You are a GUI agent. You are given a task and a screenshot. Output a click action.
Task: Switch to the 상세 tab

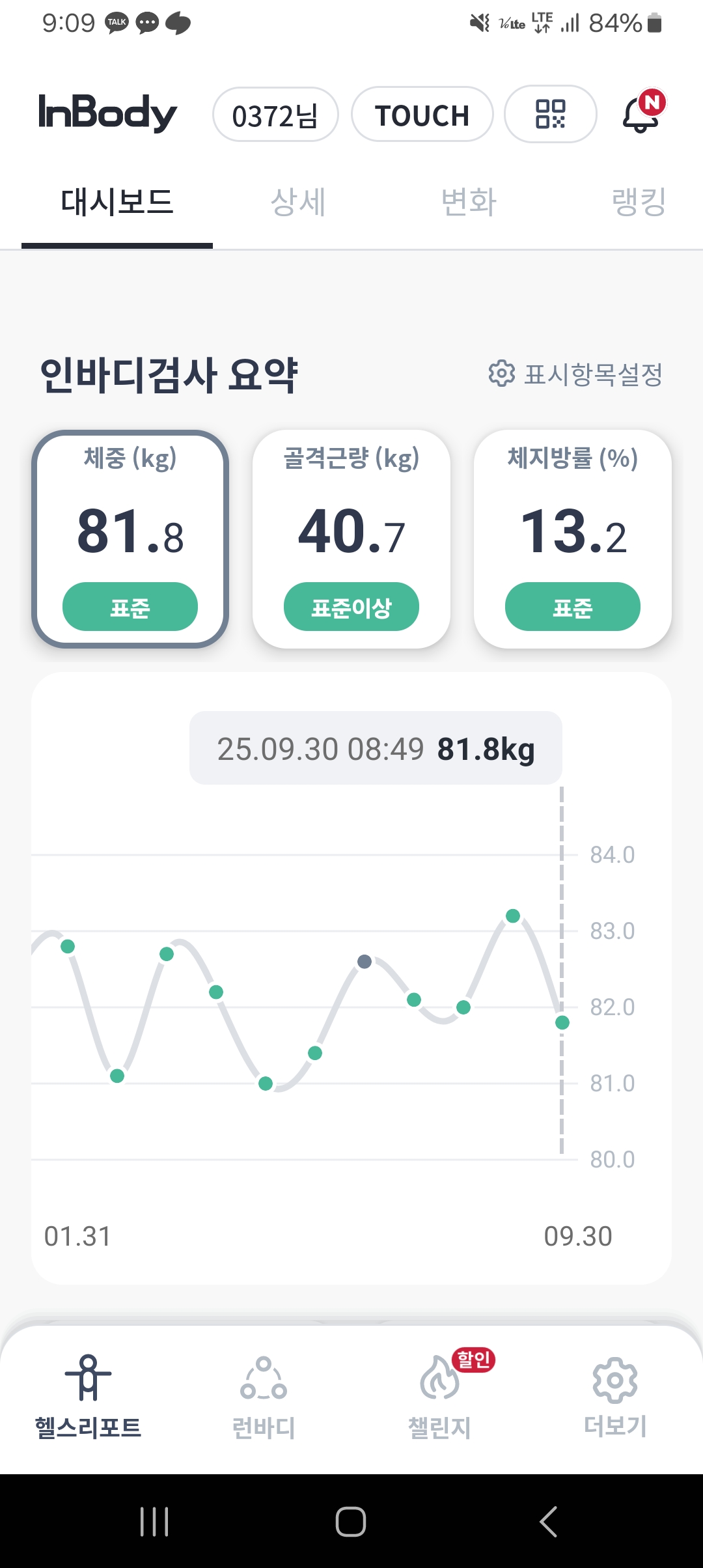(x=298, y=202)
